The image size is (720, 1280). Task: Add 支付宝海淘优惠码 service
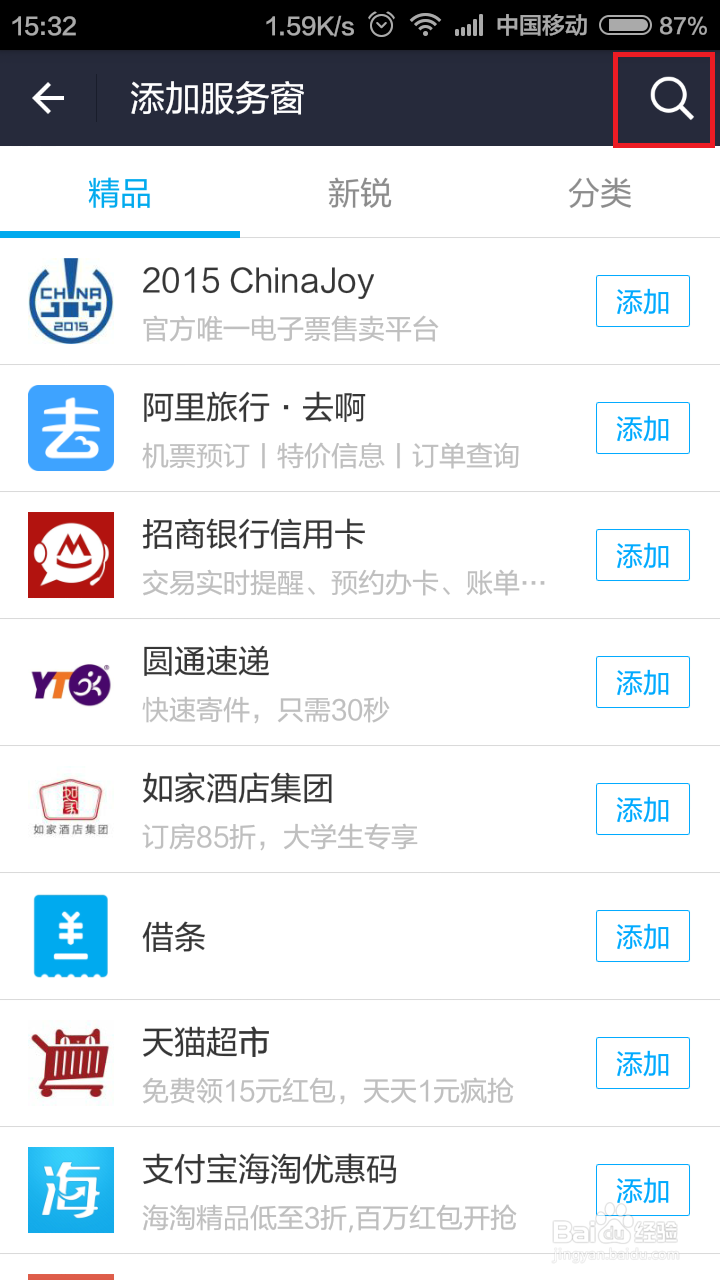(643, 1190)
